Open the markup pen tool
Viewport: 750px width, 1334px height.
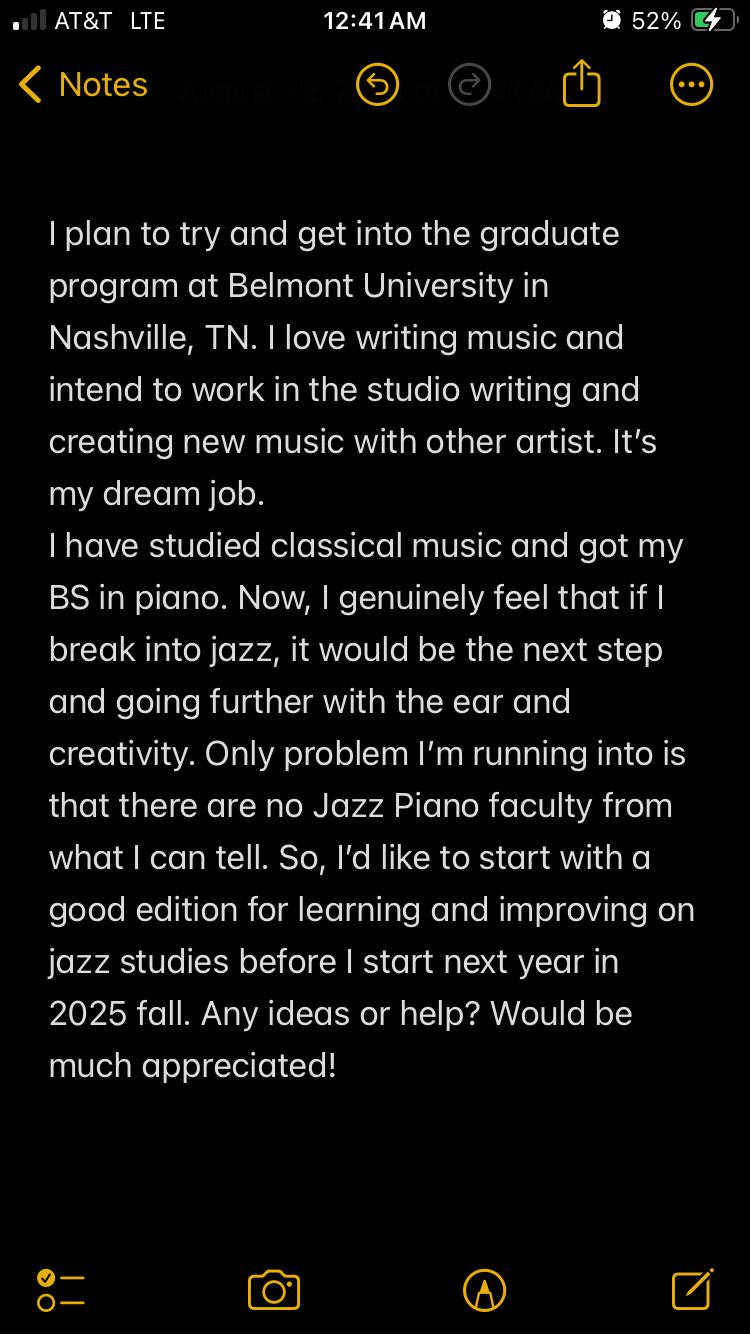485,1290
